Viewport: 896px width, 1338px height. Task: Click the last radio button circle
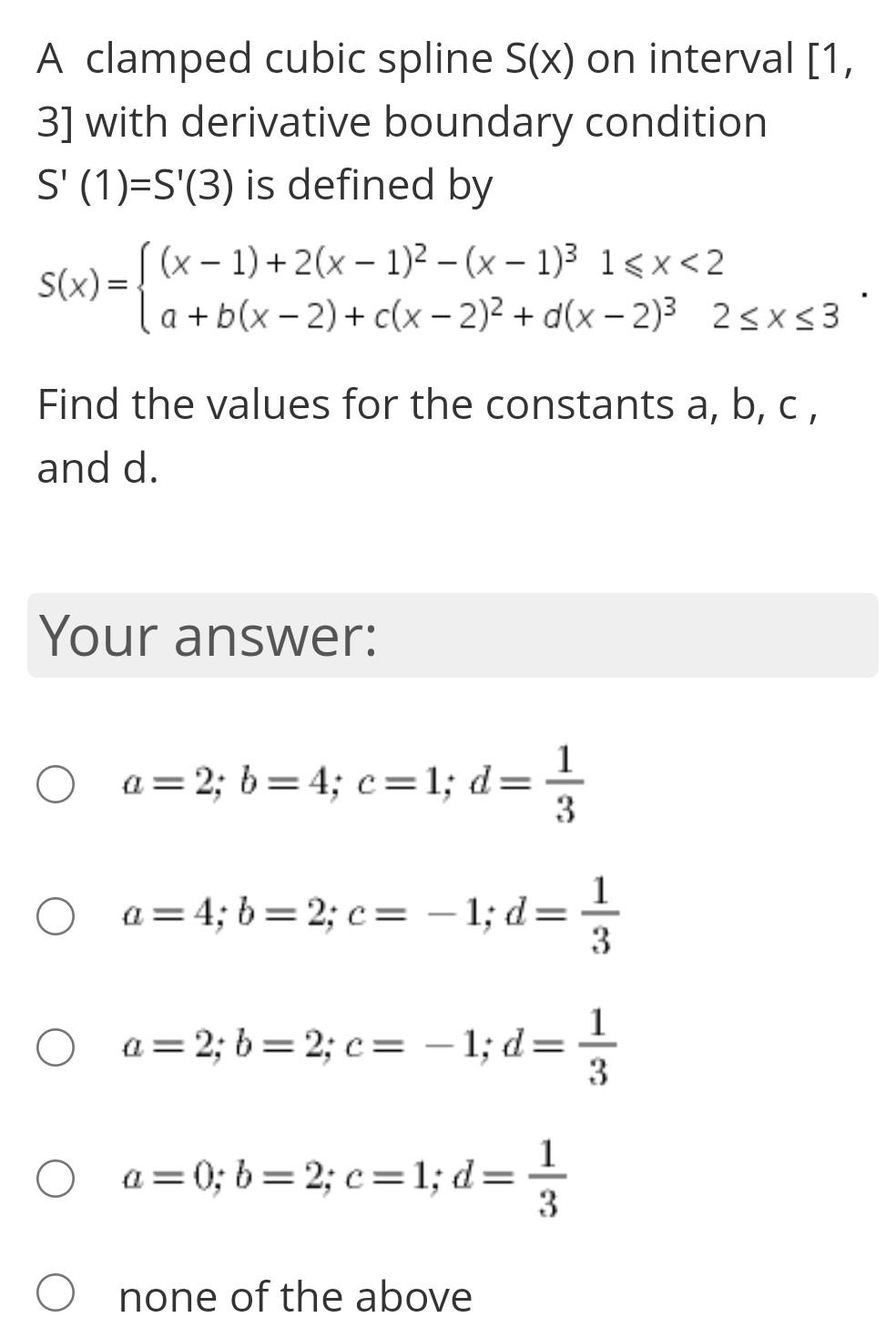pos(56,1291)
